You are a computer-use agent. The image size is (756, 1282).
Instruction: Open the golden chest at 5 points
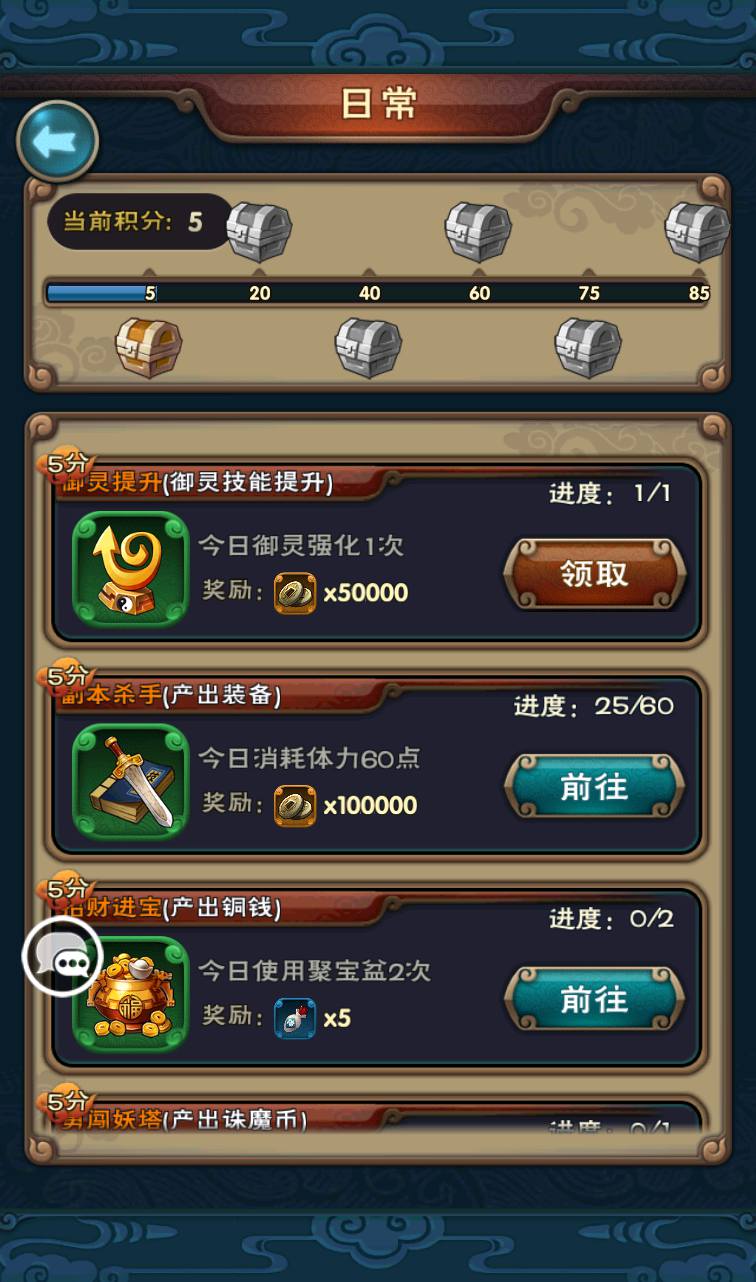tap(148, 347)
